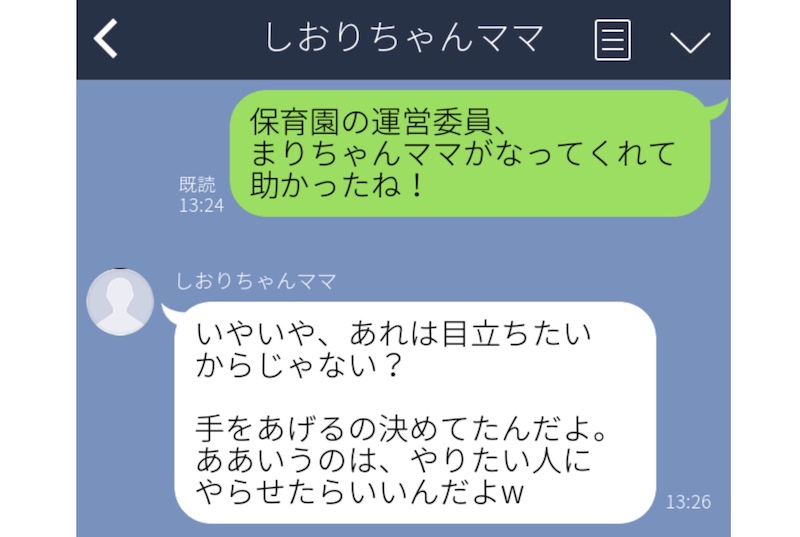800x537 pixels.
Task: Open the notes icon in the header
Action: pyautogui.click(x=612, y=40)
